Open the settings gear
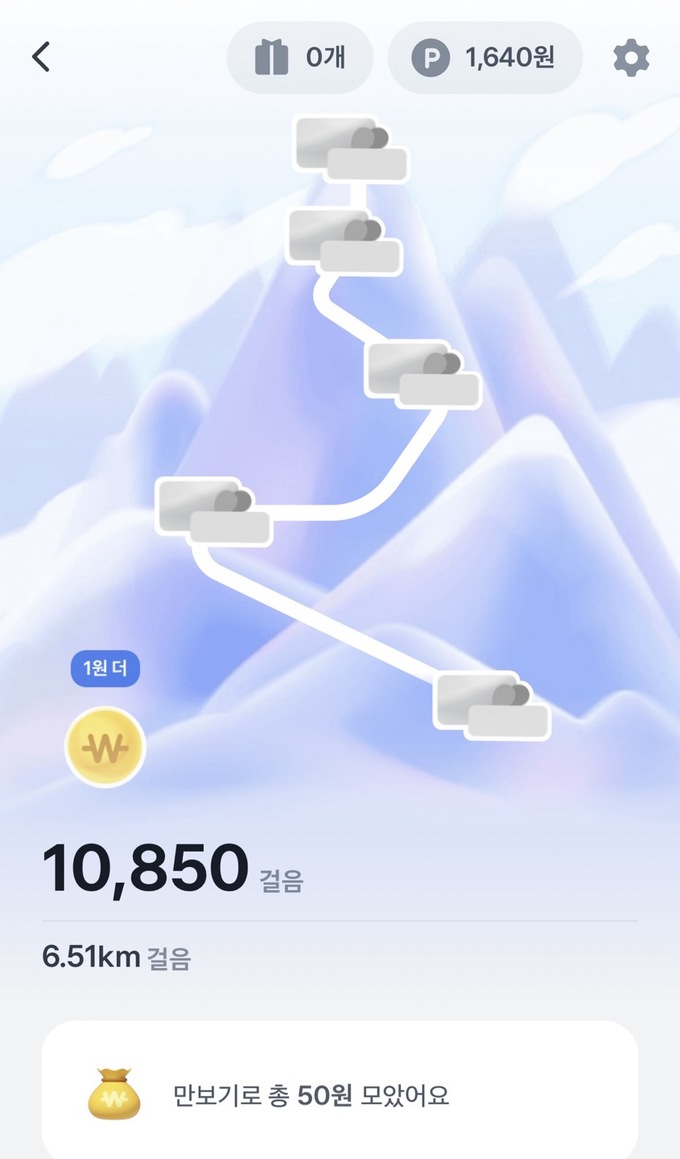The image size is (680, 1159). pyautogui.click(x=631, y=58)
